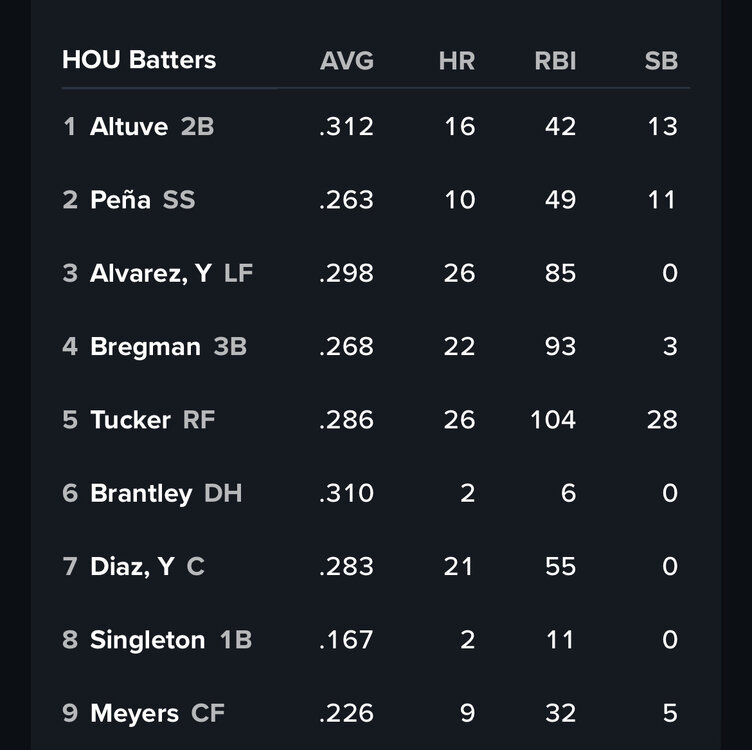Open Tucker's player page
The height and width of the screenshot is (750, 752).
(130, 420)
